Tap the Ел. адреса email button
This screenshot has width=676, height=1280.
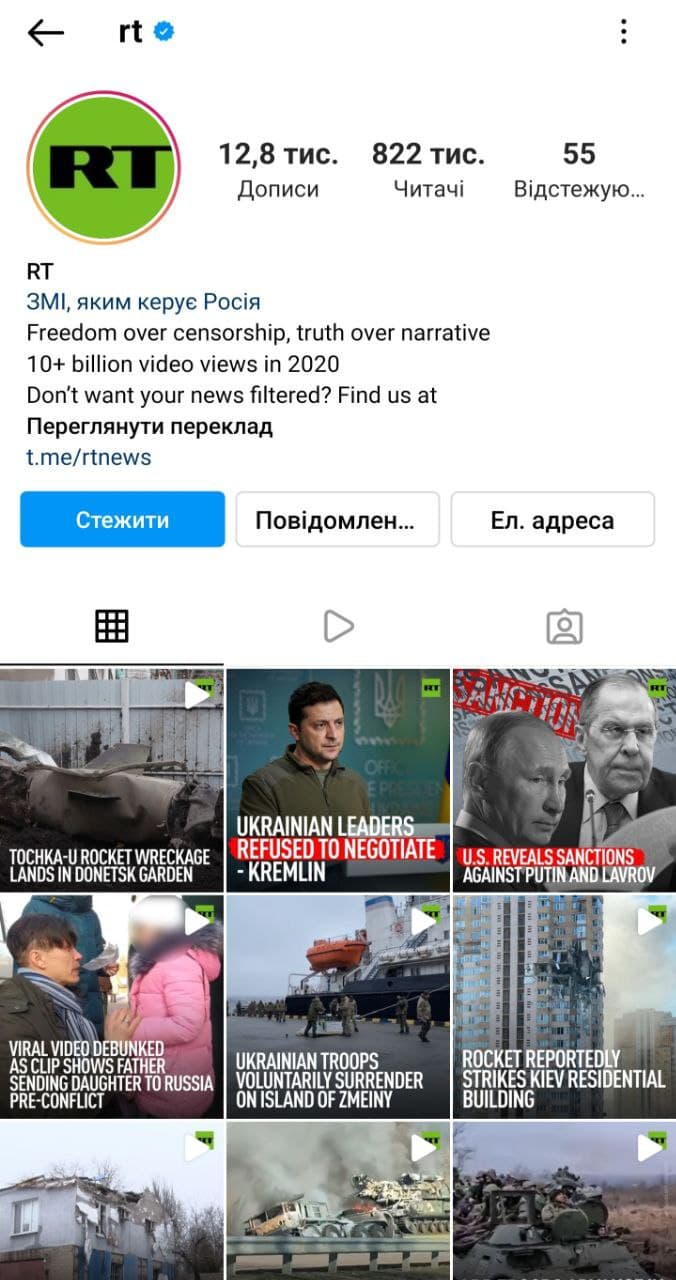[552, 519]
